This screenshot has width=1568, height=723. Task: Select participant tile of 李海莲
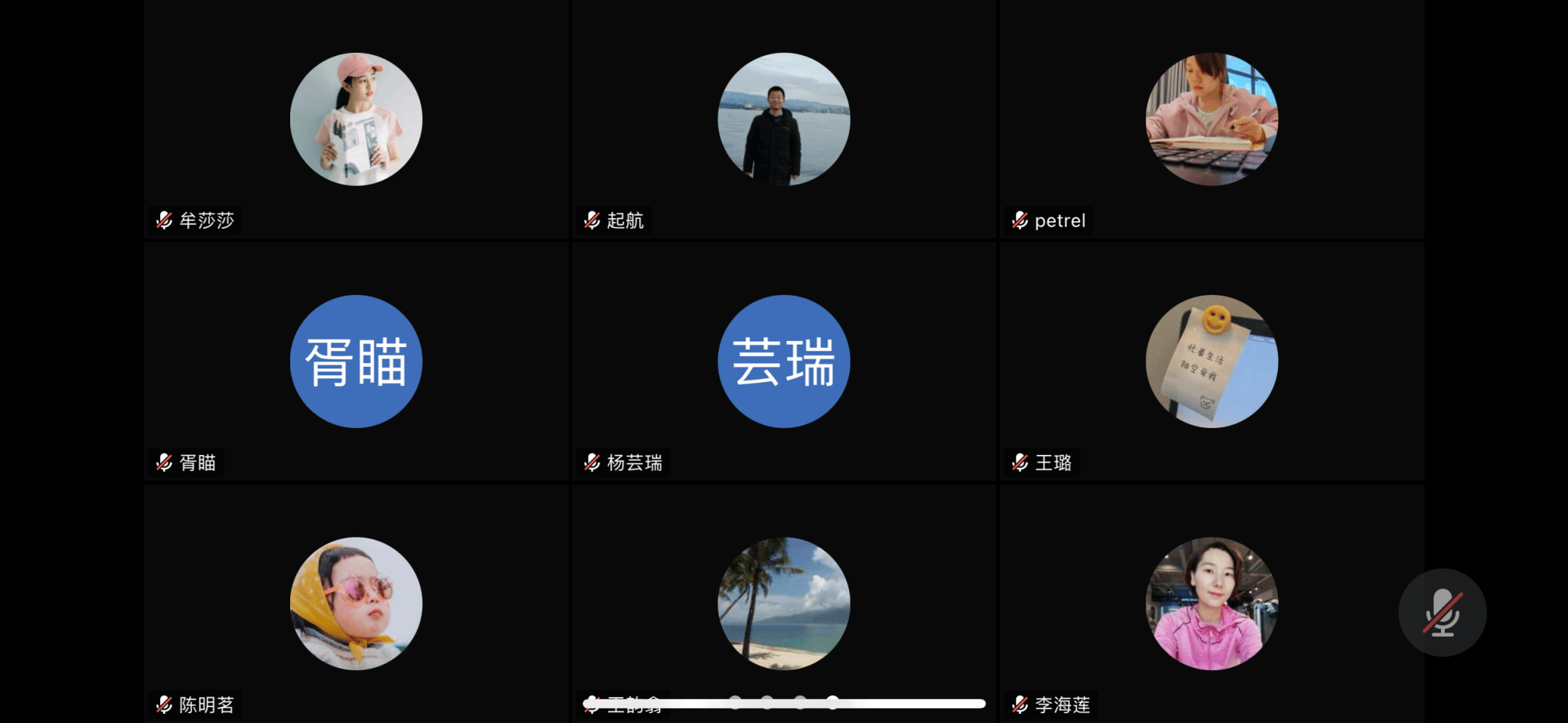1211,604
